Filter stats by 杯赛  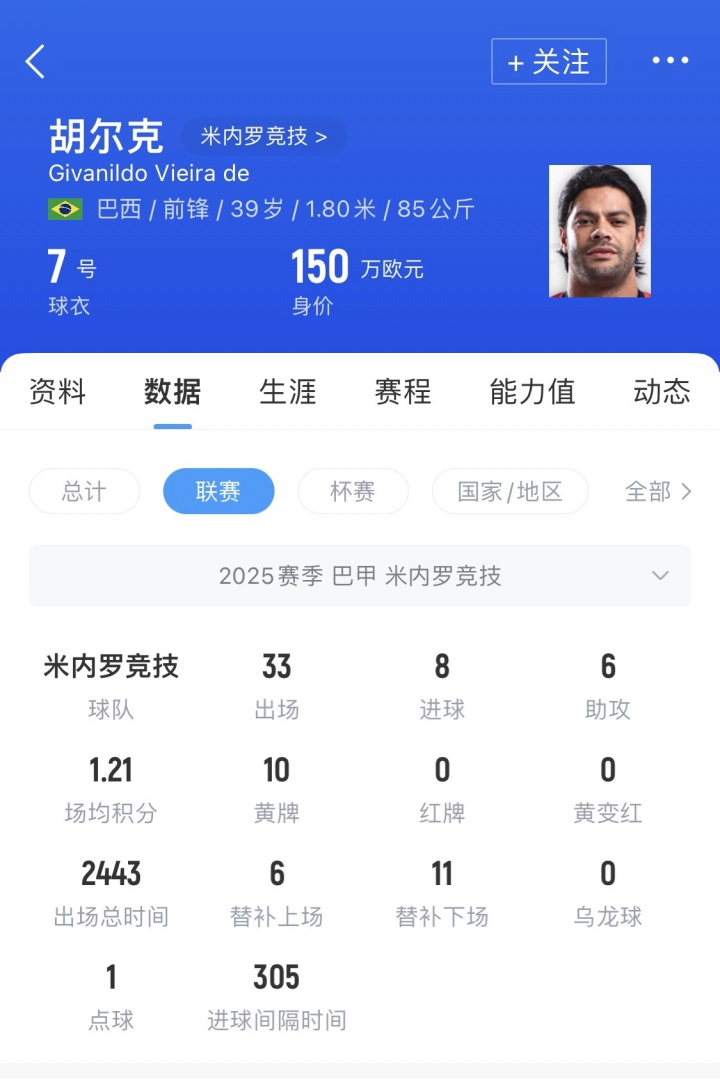(352, 491)
